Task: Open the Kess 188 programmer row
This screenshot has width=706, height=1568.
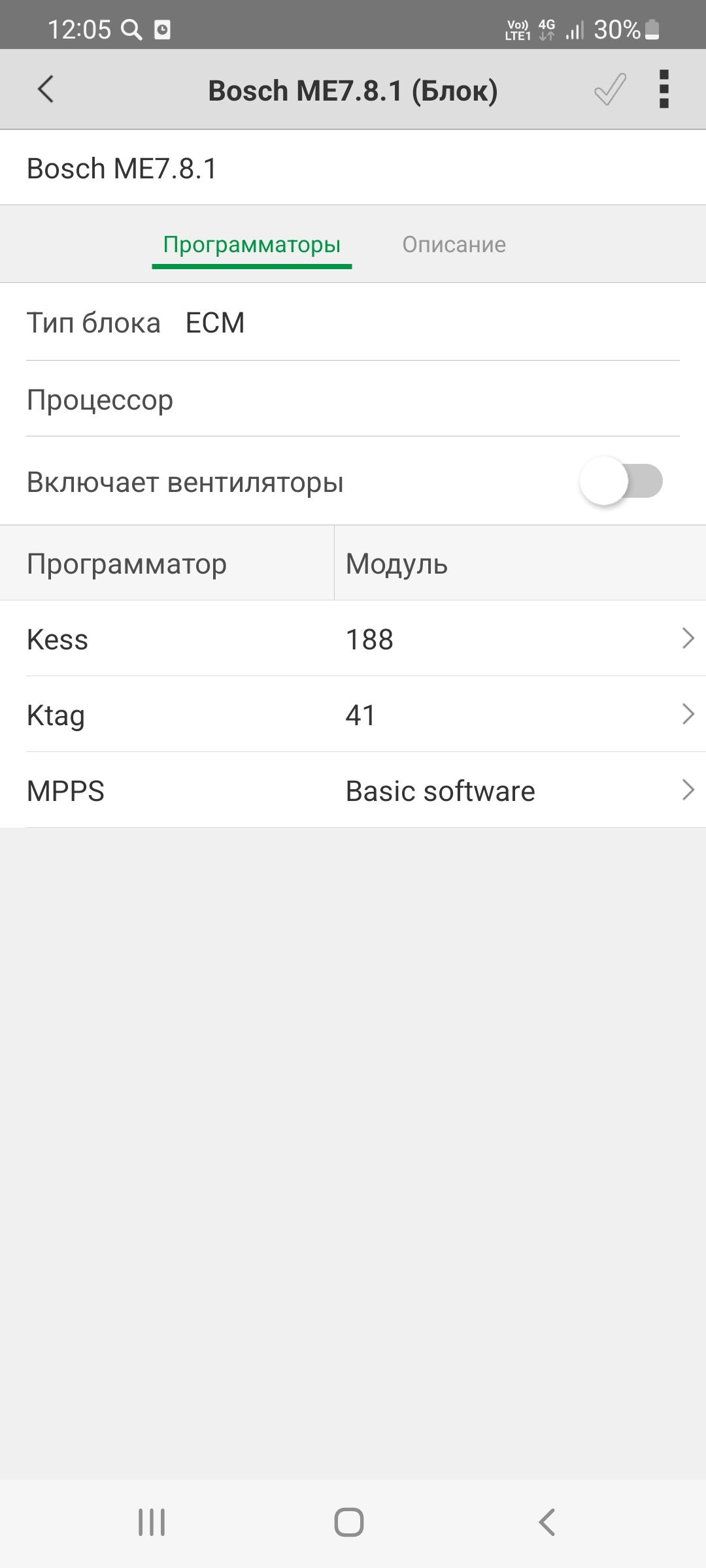Action: 353,639
